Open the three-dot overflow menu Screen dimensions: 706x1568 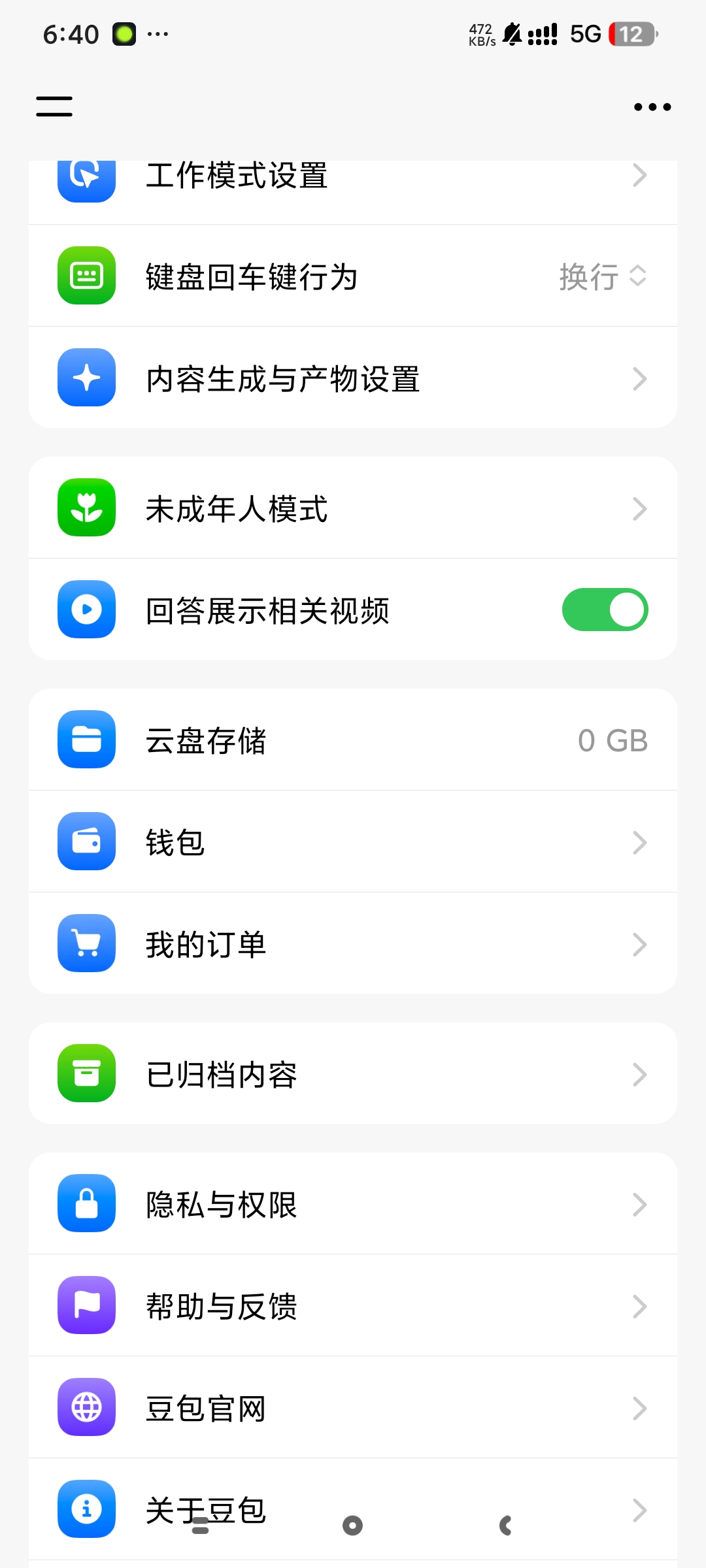click(652, 107)
